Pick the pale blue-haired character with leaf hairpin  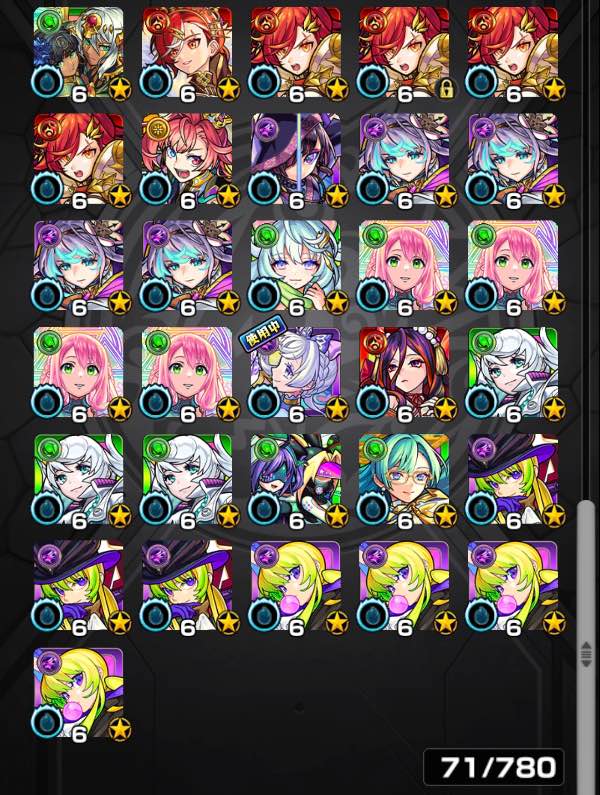[295, 265]
